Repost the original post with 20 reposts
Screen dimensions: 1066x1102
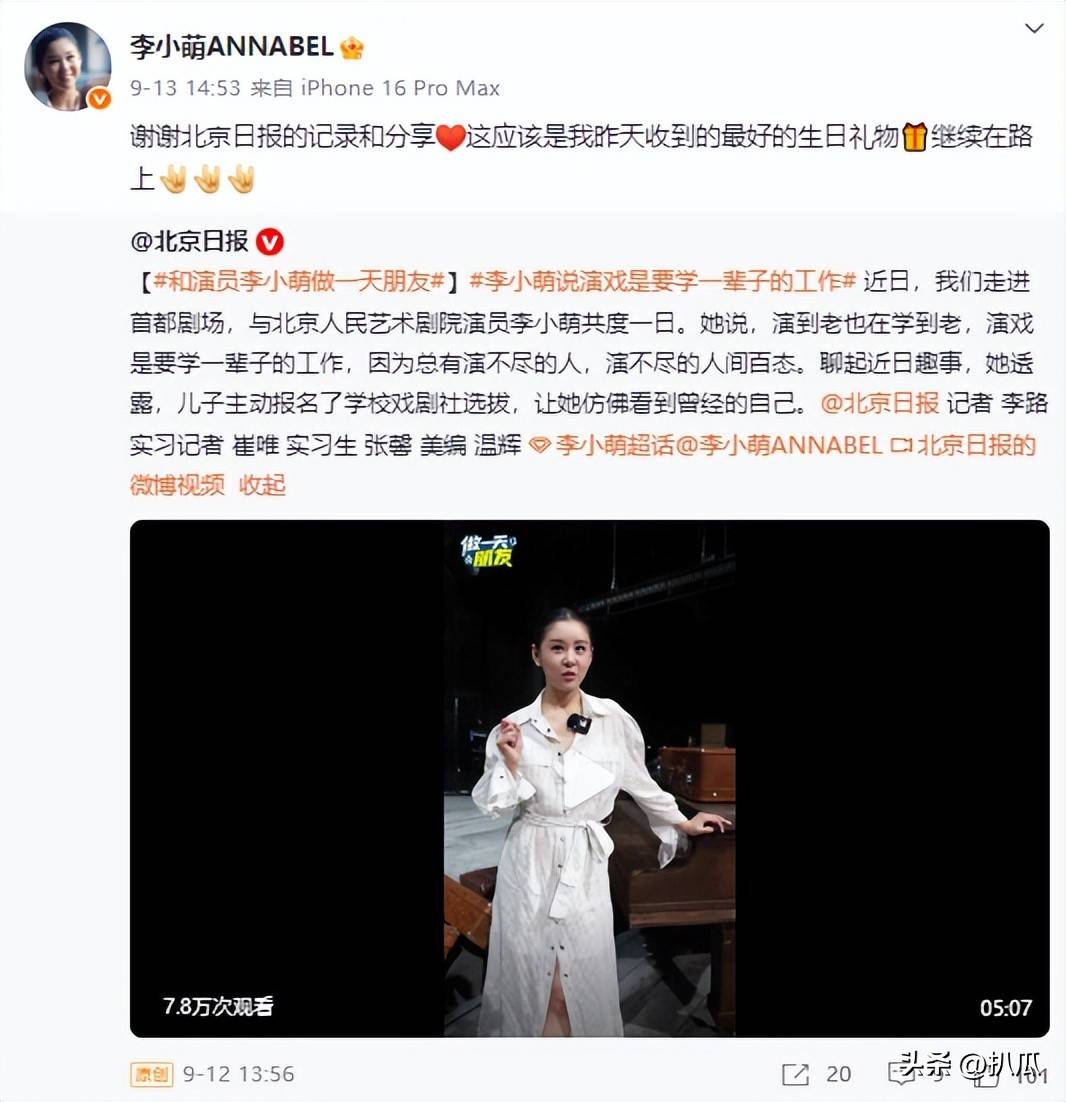point(797,1074)
